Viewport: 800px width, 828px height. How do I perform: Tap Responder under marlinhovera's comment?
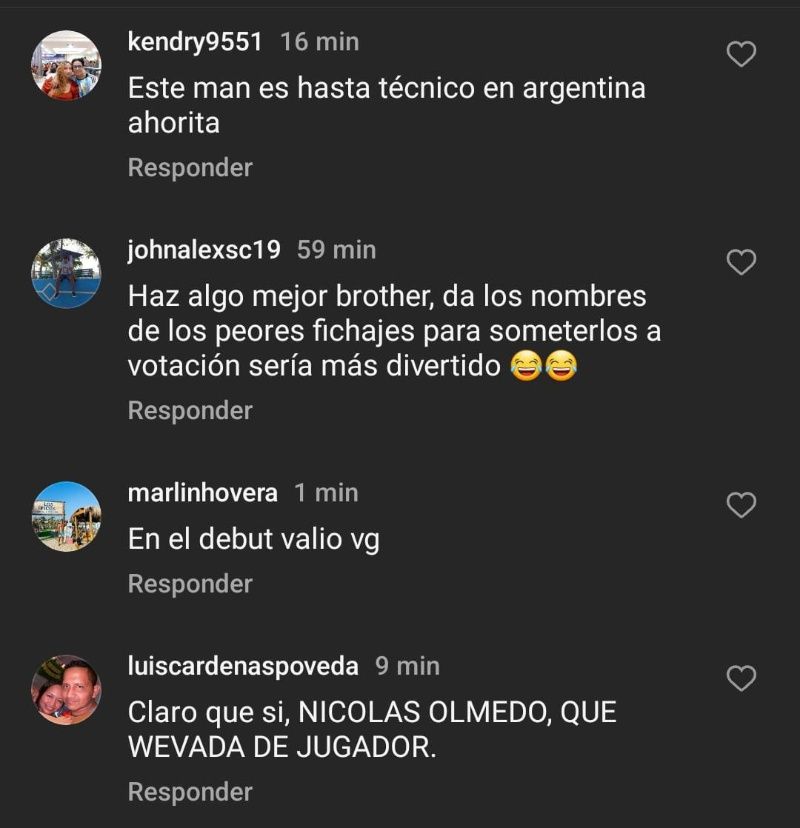coord(190,584)
